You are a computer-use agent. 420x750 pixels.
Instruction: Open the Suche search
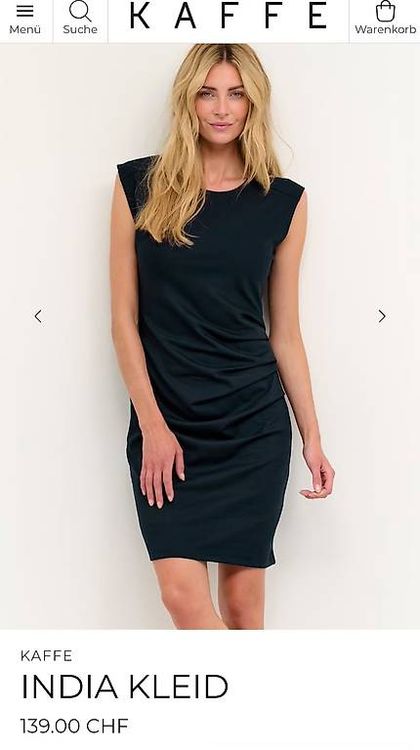point(80,19)
